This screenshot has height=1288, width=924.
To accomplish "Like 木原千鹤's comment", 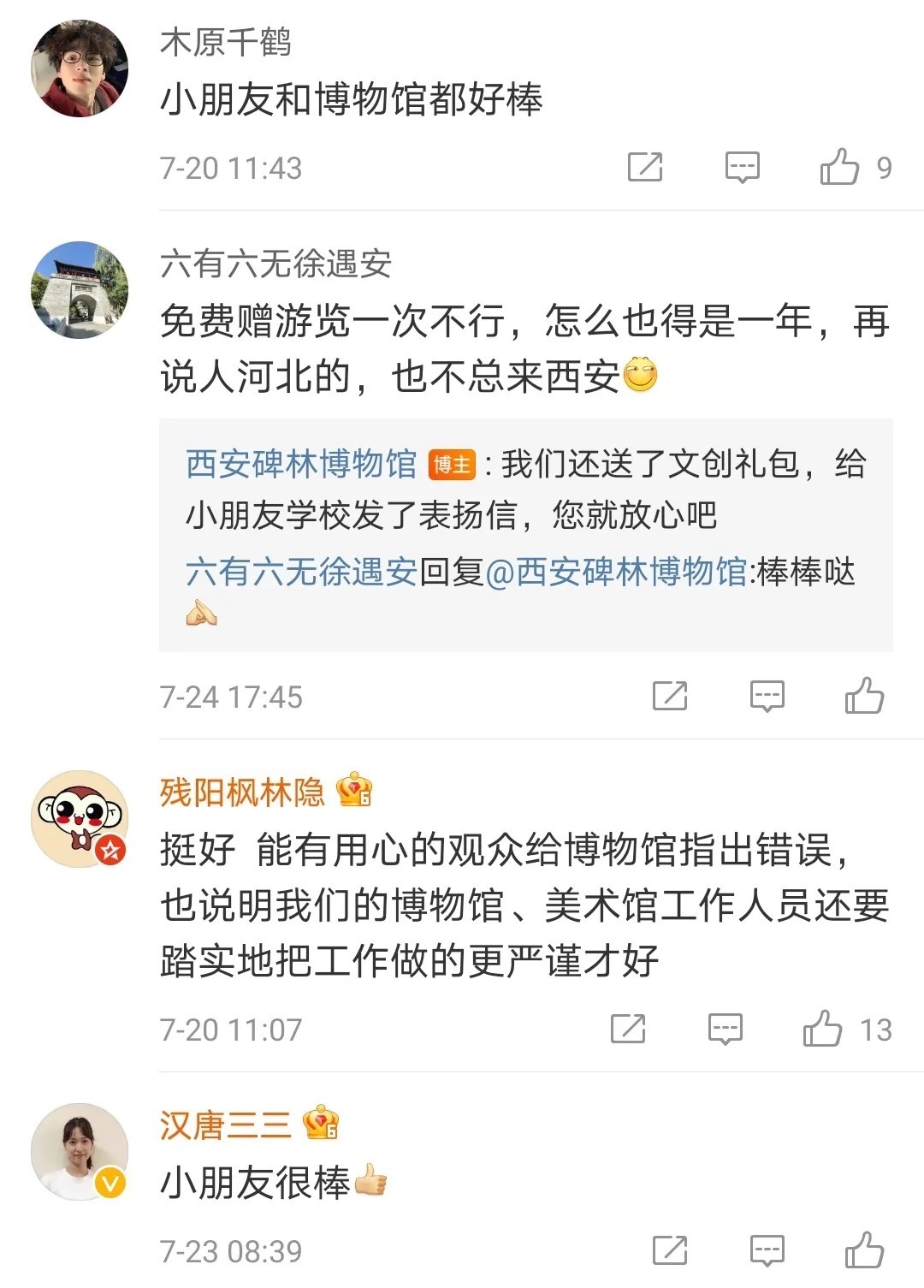I will pos(840,167).
